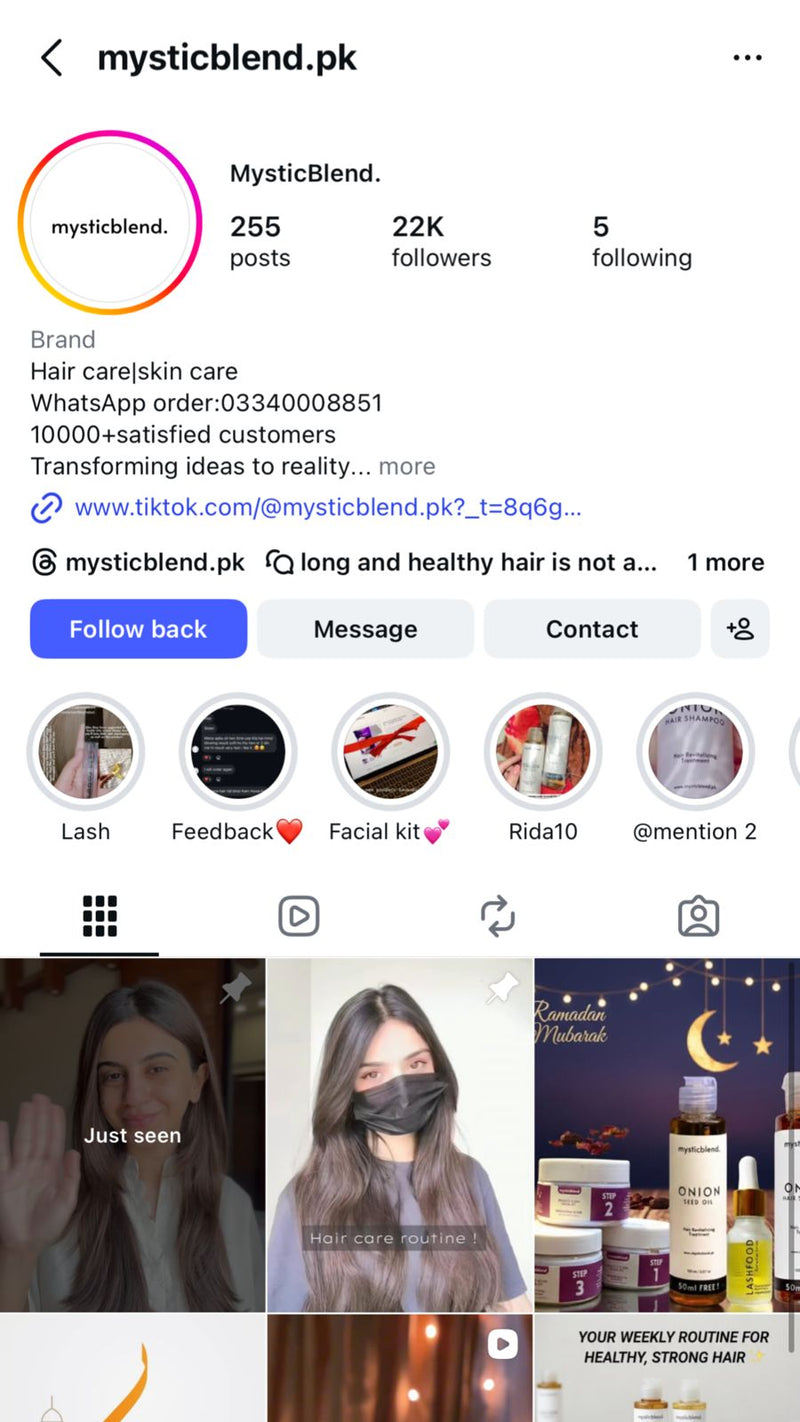Open the Facial kit highlight

[390, 751]
